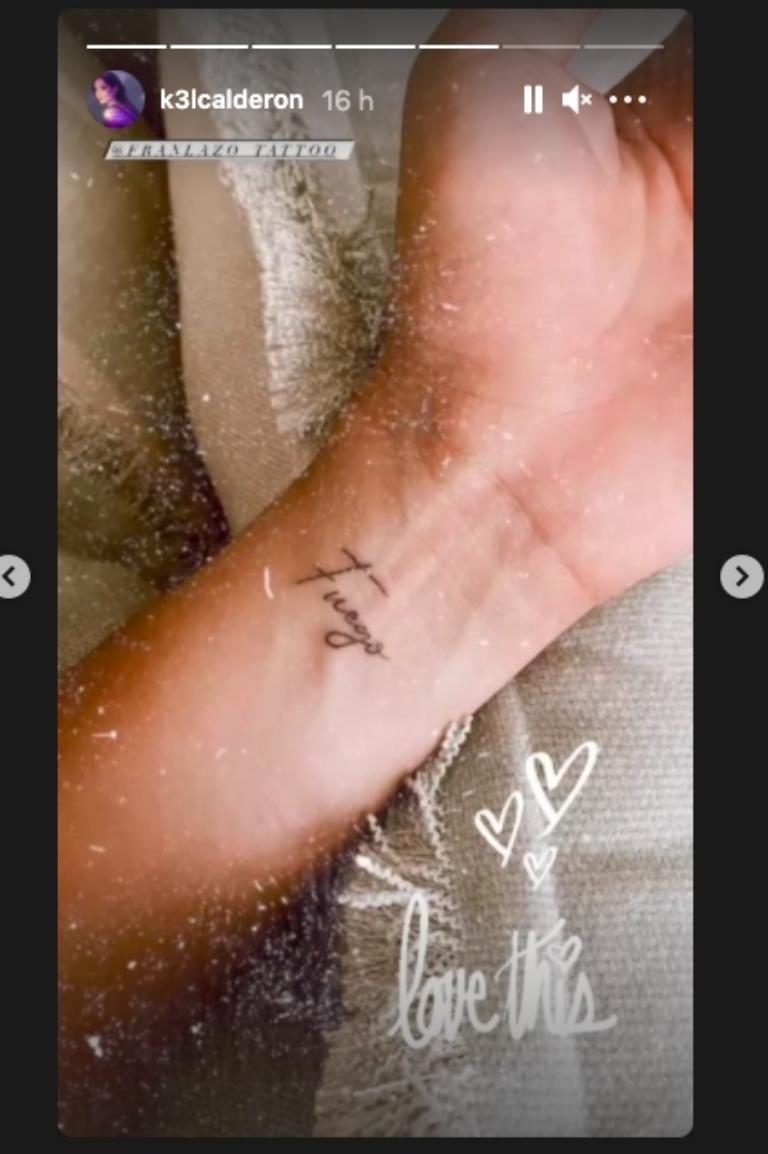Open k3lcalderon's profile picture

pyautogui.click(x=116, y=99)
